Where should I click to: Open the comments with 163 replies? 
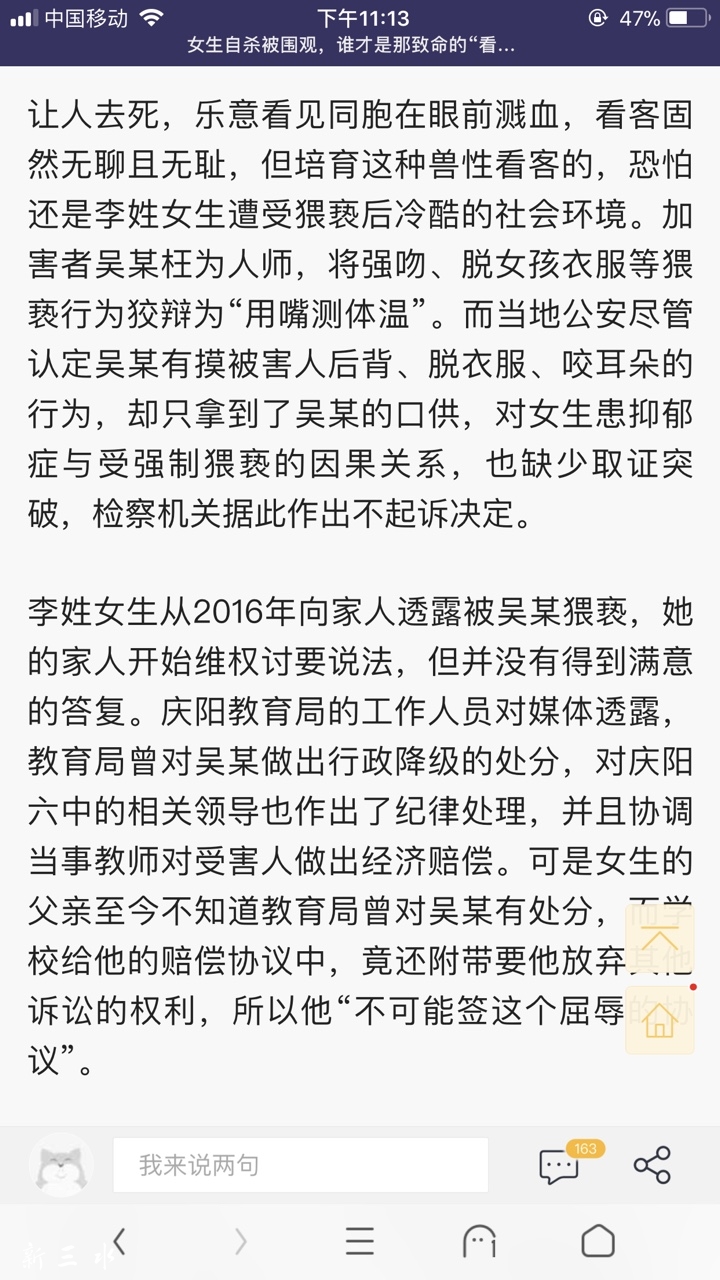(x=559, y=1165)
